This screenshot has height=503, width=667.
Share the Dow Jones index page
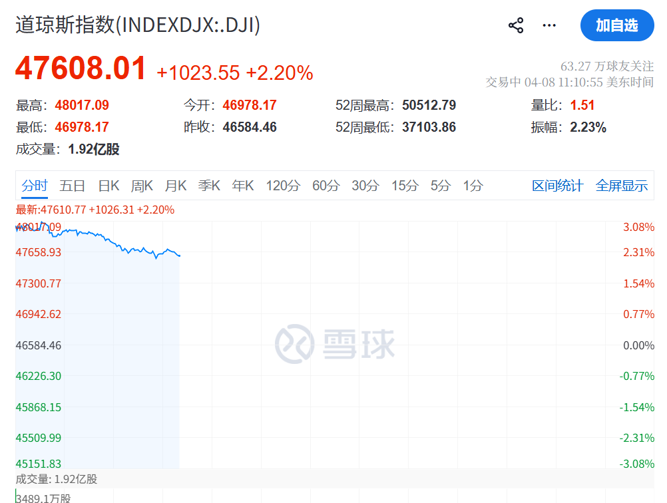point(516,26)
